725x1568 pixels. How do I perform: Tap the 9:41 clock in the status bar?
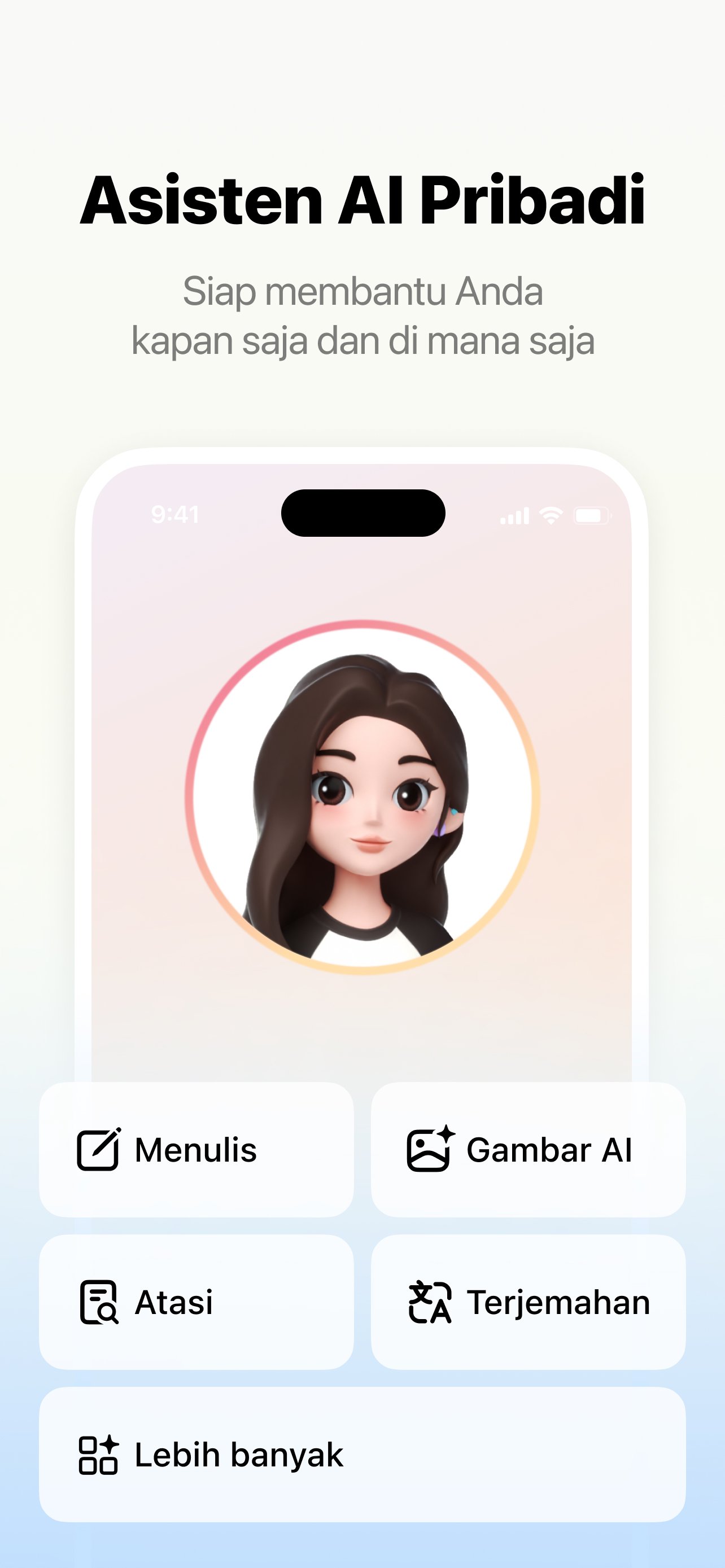point(174,514)
